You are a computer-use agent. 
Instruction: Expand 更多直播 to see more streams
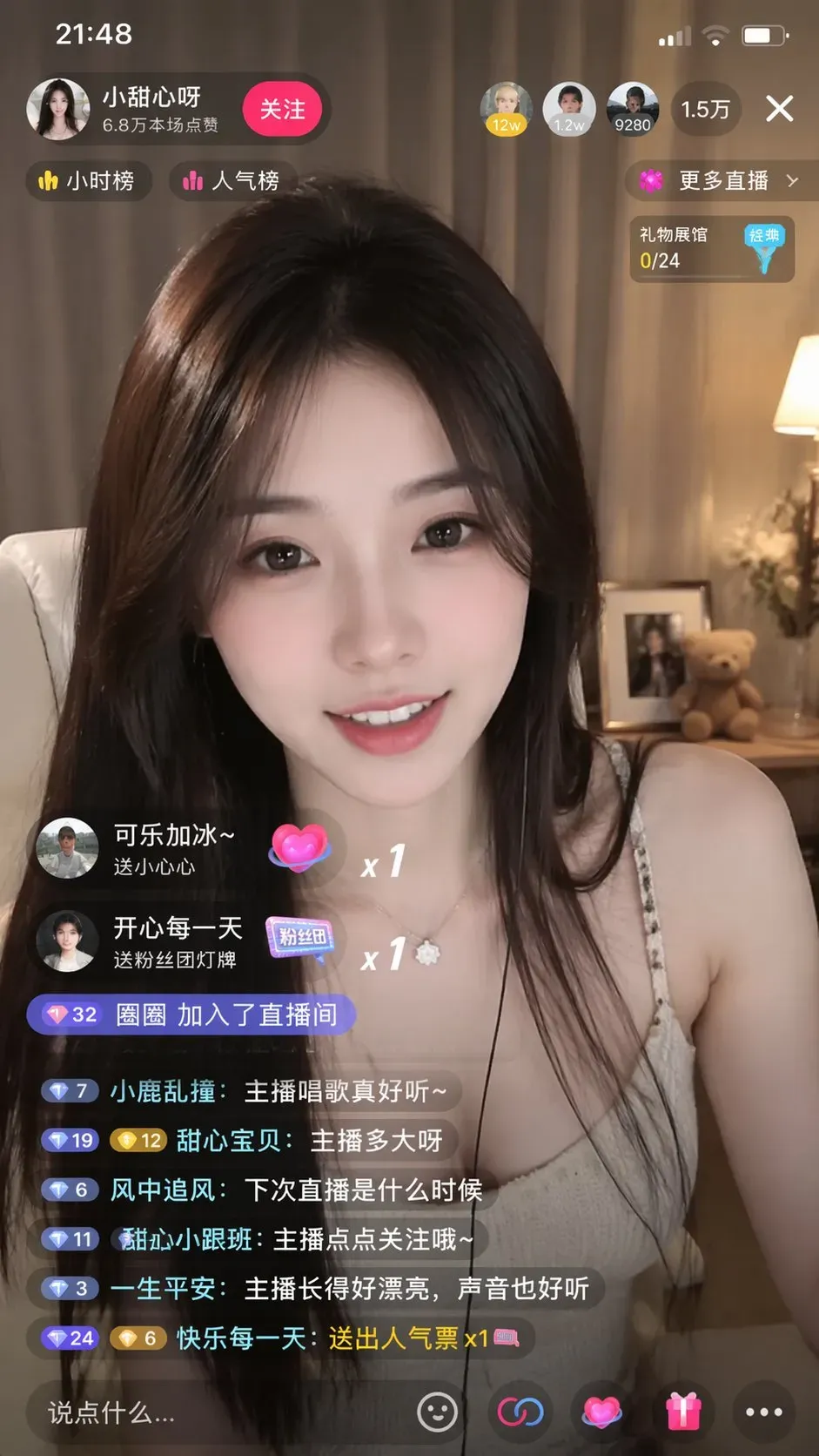[722, 180]
